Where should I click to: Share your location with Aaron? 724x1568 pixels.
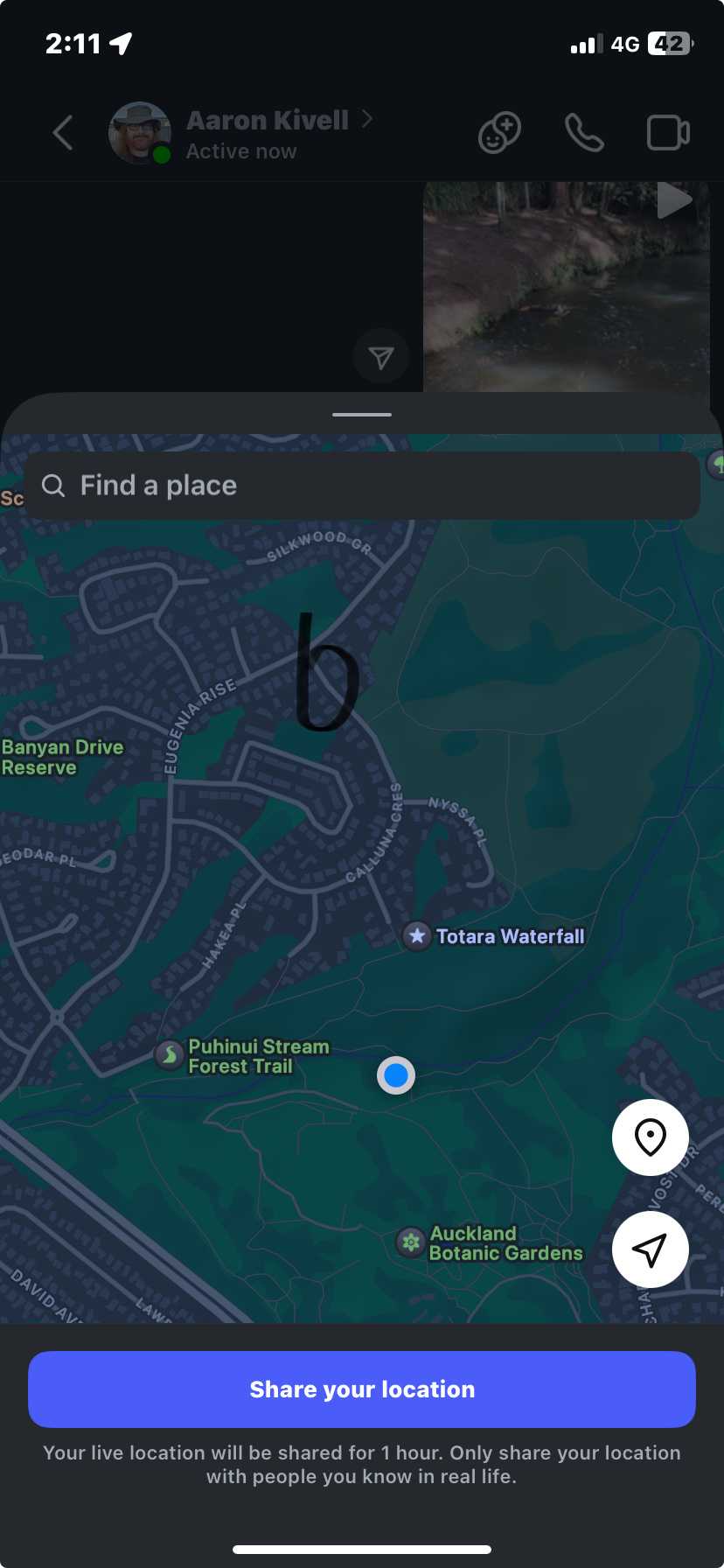[362, 1389]
